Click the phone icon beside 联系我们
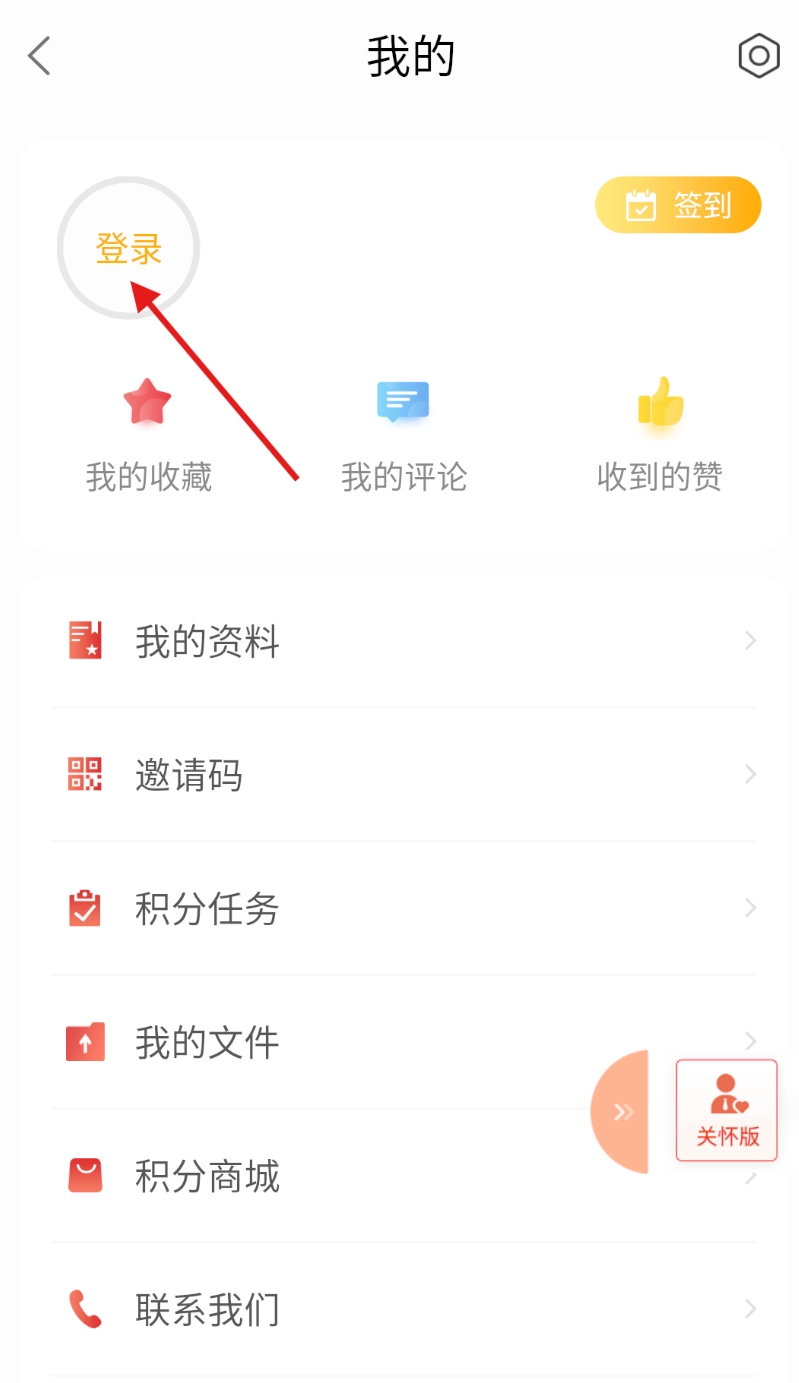This screenshot has height=1383, width=799. pos(85,1310)
